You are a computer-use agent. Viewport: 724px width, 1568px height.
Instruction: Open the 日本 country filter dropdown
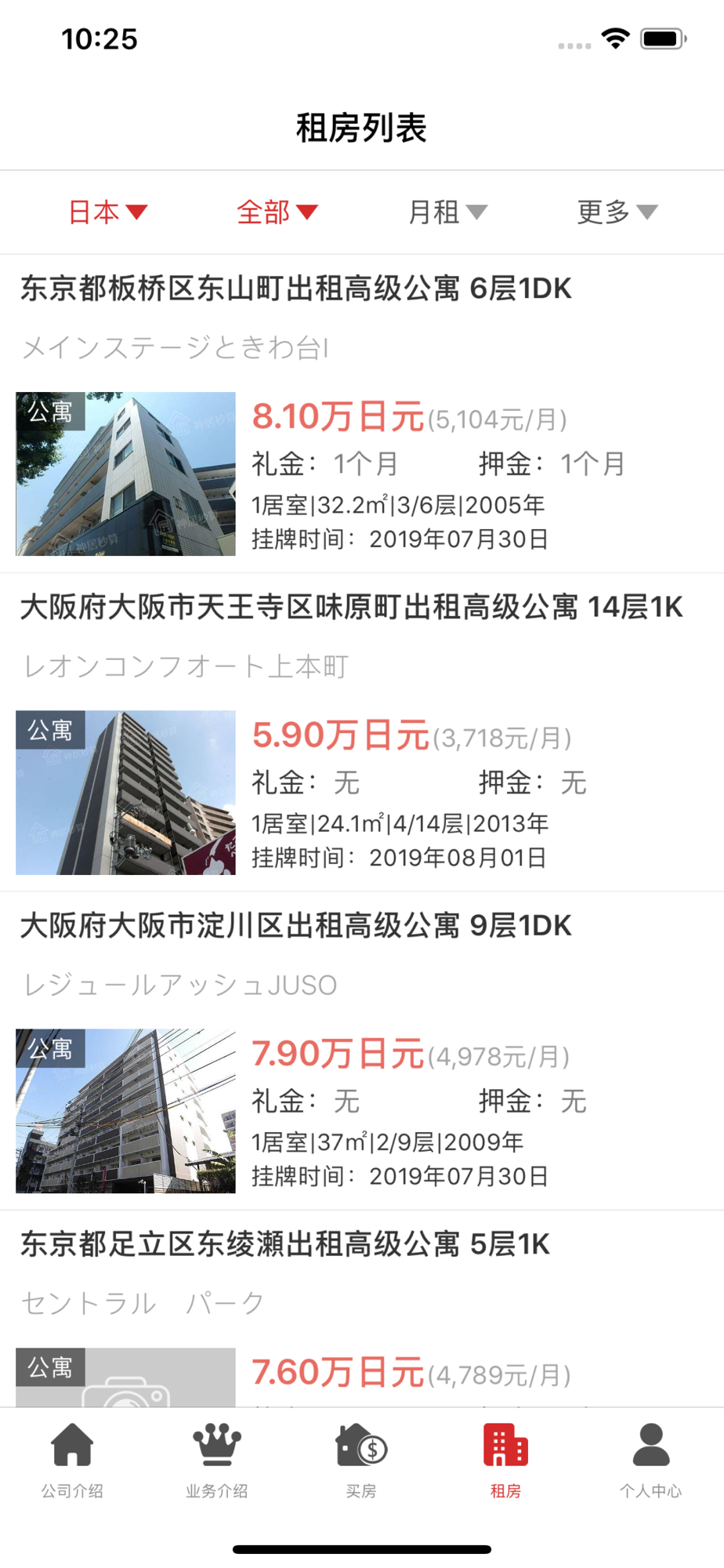(108, 212)
